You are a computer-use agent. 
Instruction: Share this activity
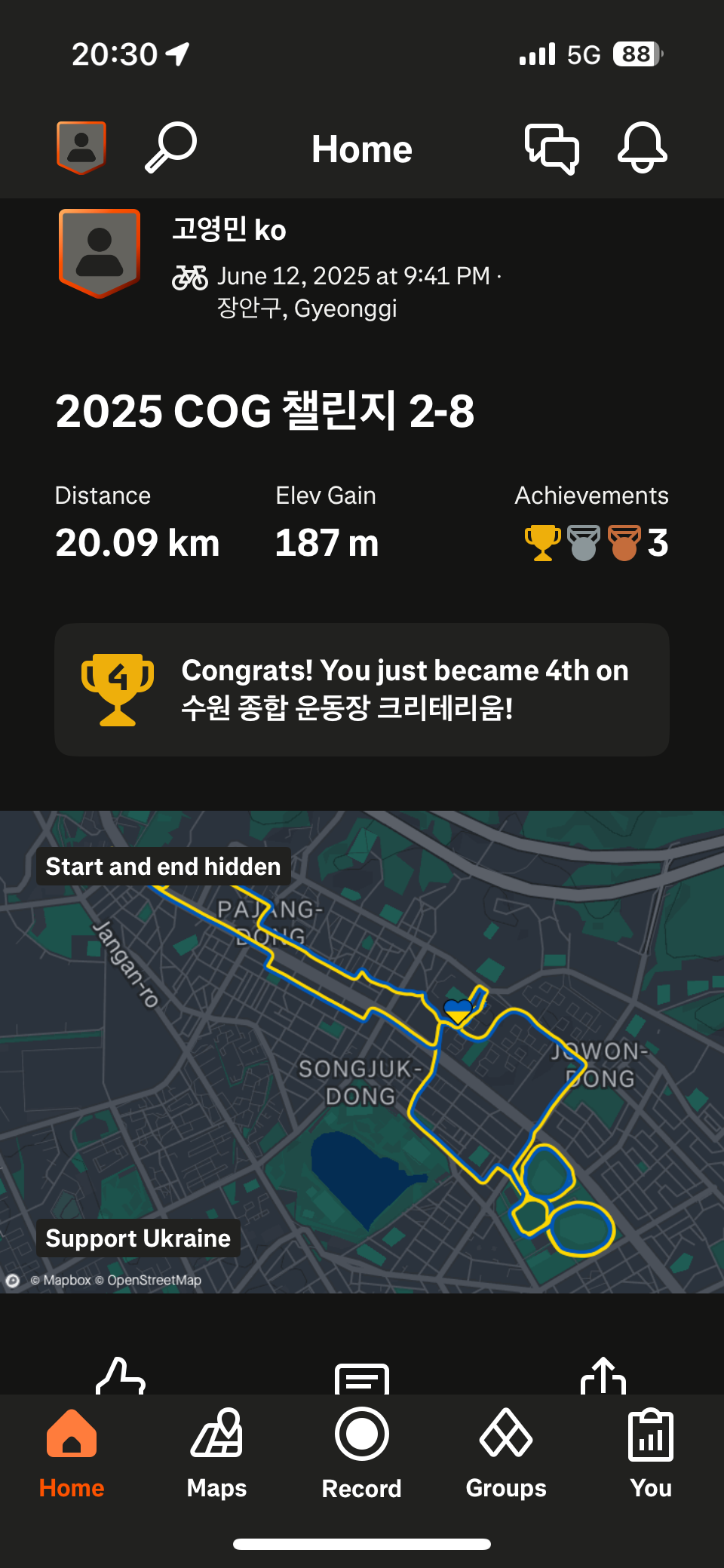point(603,1376)
